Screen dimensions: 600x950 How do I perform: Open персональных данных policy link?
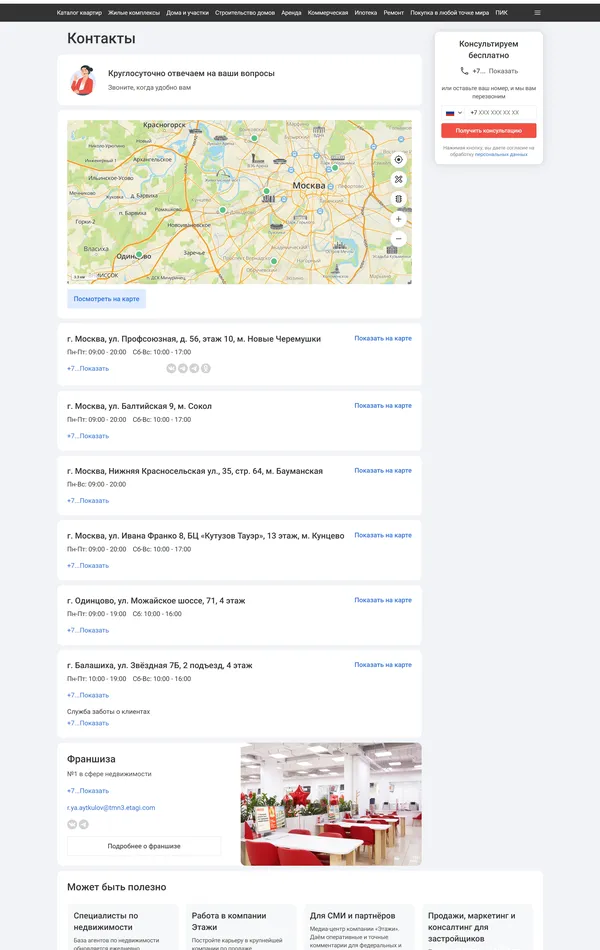pyautogui.click(x=501, y=154)
